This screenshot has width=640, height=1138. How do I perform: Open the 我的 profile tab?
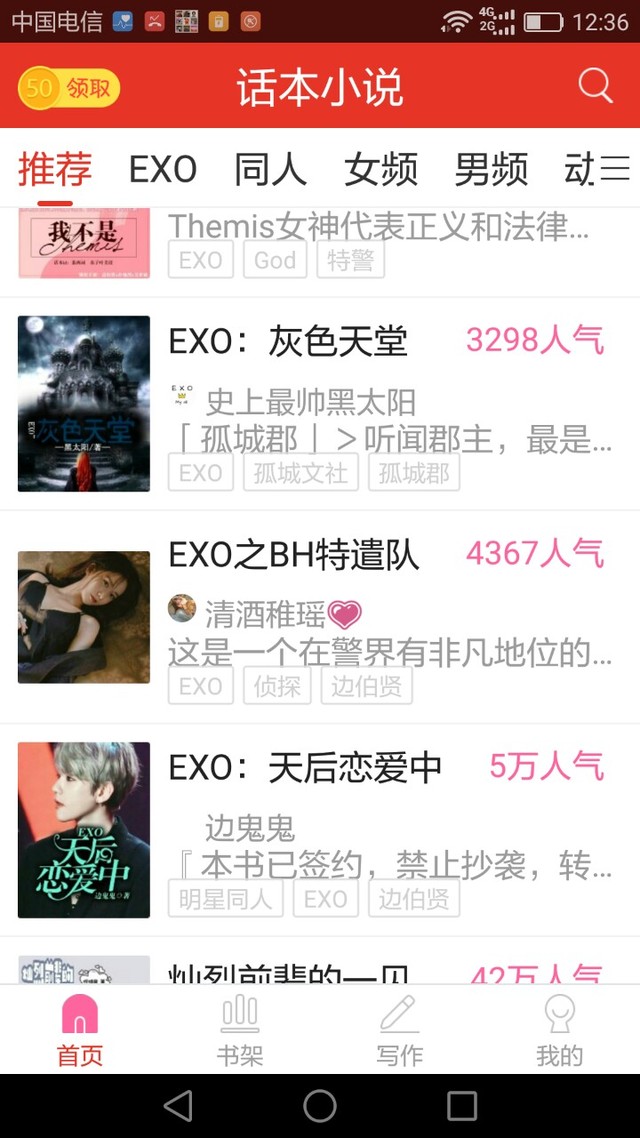point(559,1030)
